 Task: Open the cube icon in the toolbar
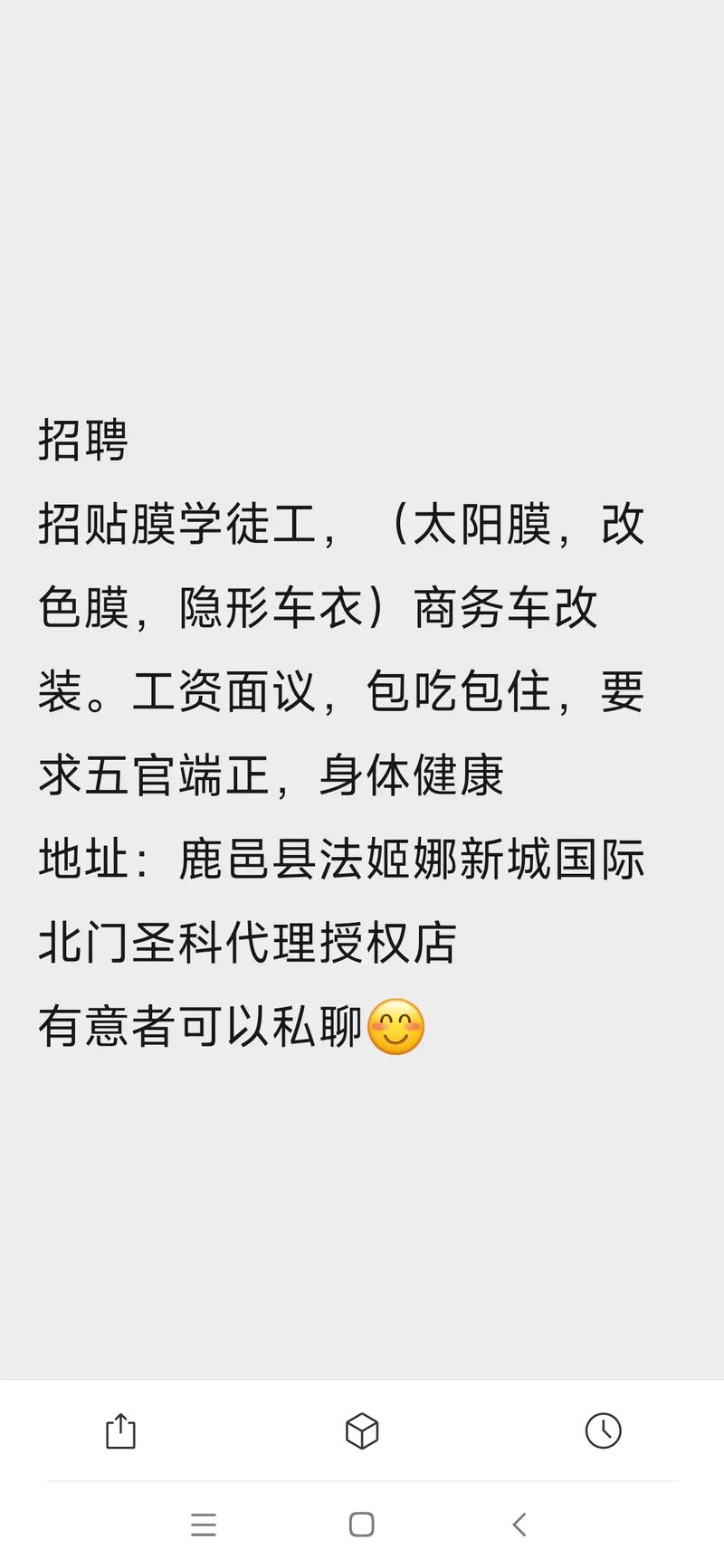[362, 1431]
